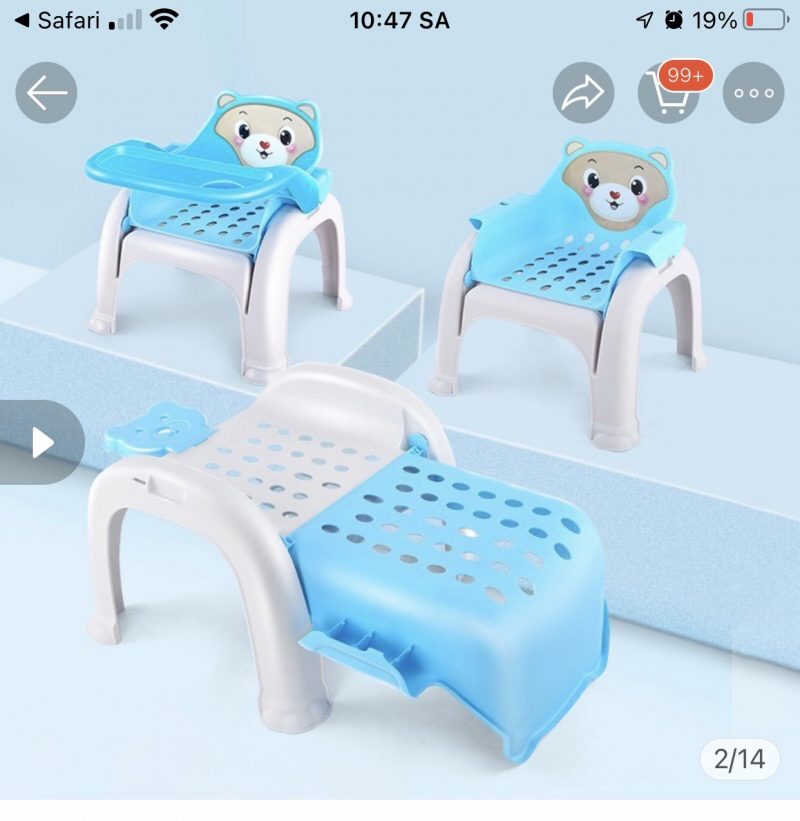Image resolution: width=800 pixels, height=821 pixels.
Task: Open the shopping cart
Action: [x=668, y=95]
